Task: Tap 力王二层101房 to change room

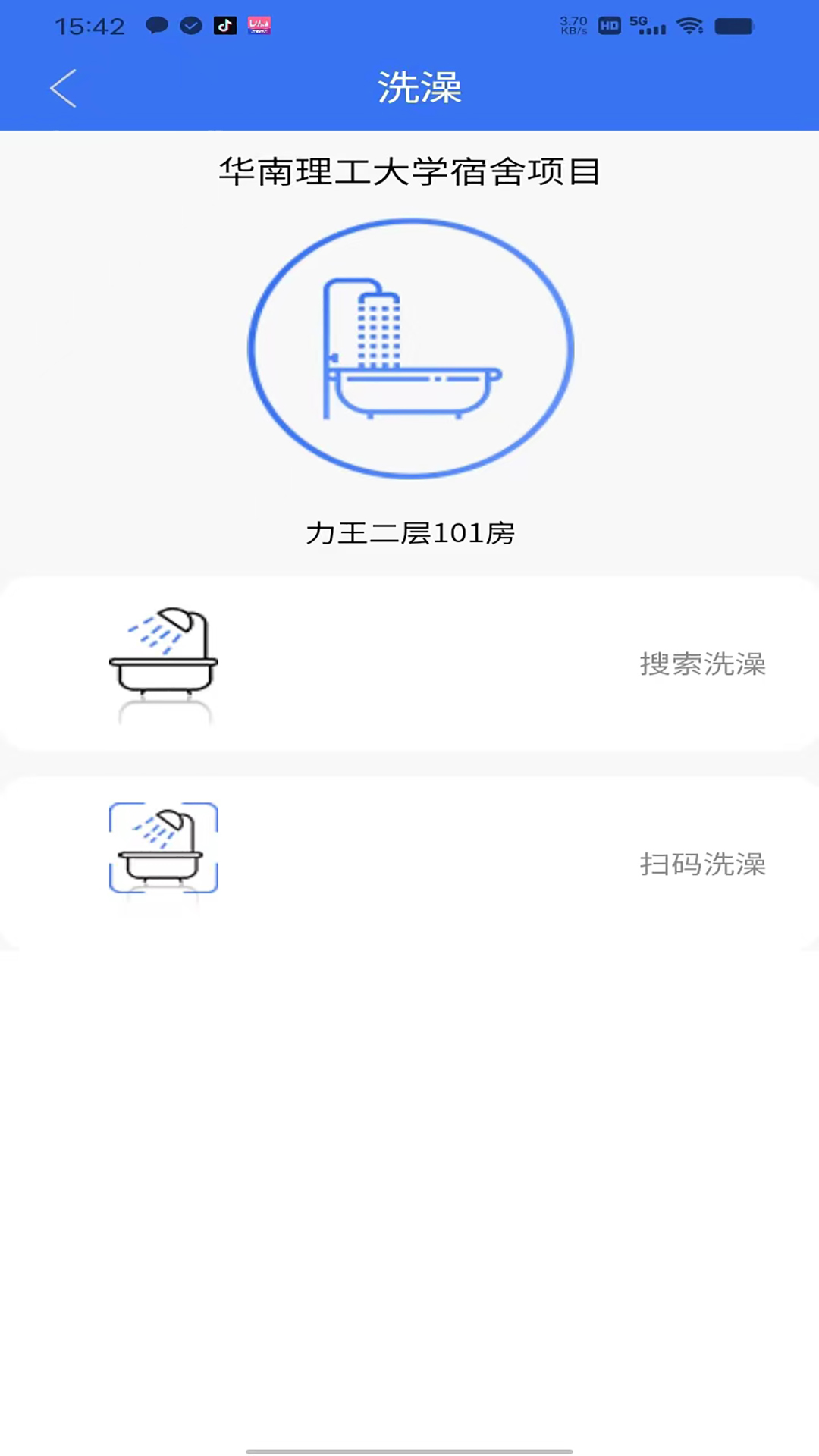Action: pyautogui.click(x=409, y=533)
